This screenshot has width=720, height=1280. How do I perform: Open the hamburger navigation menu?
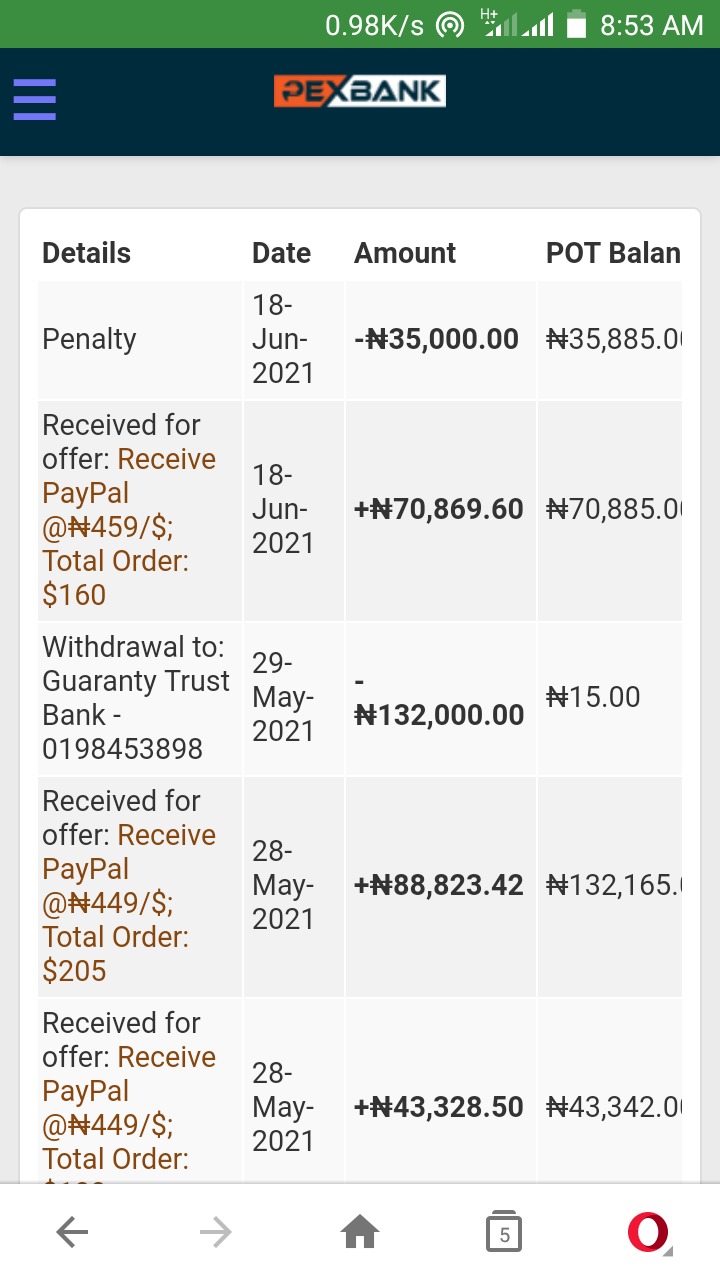(x=34, y=99)
